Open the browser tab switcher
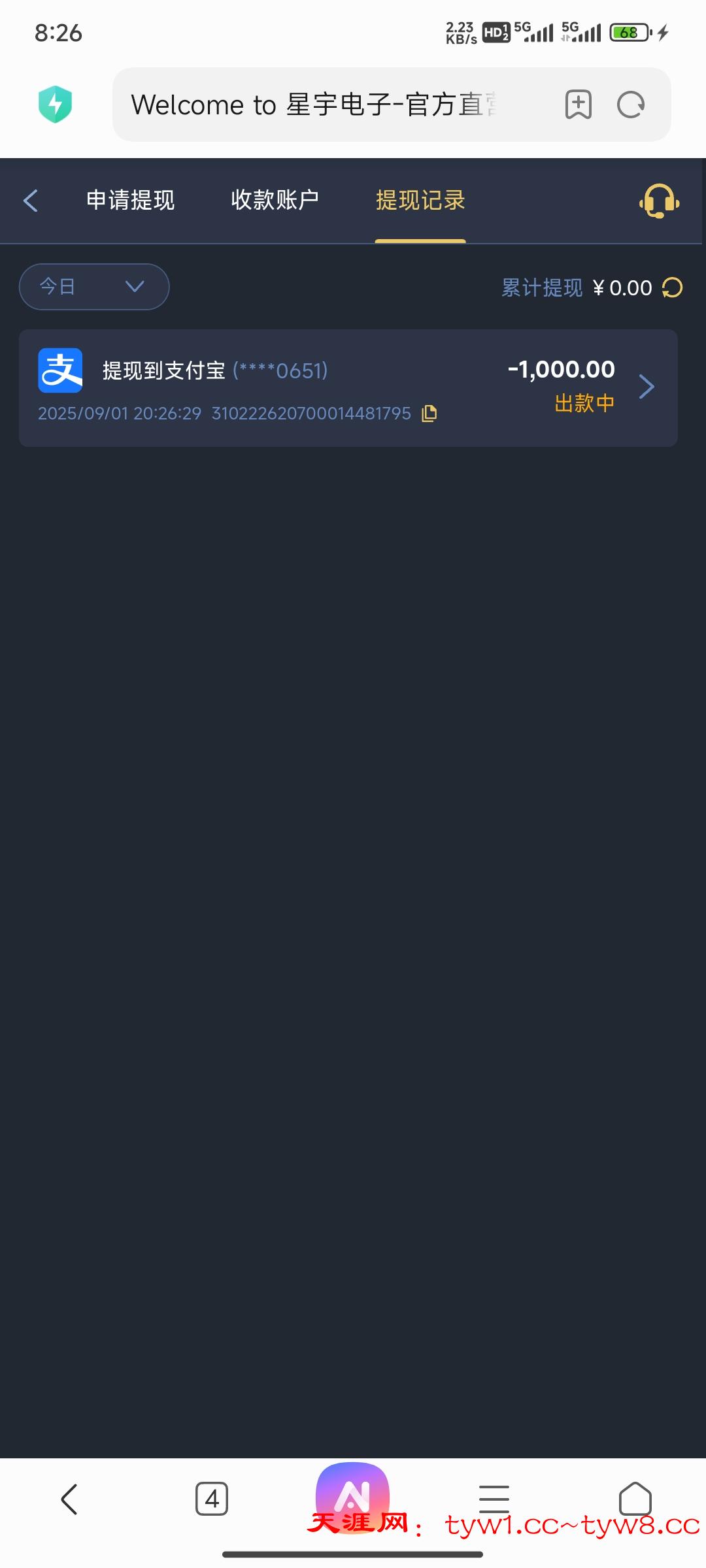This screenshot has height=1568, width=706. click(x=212, y=1499)
